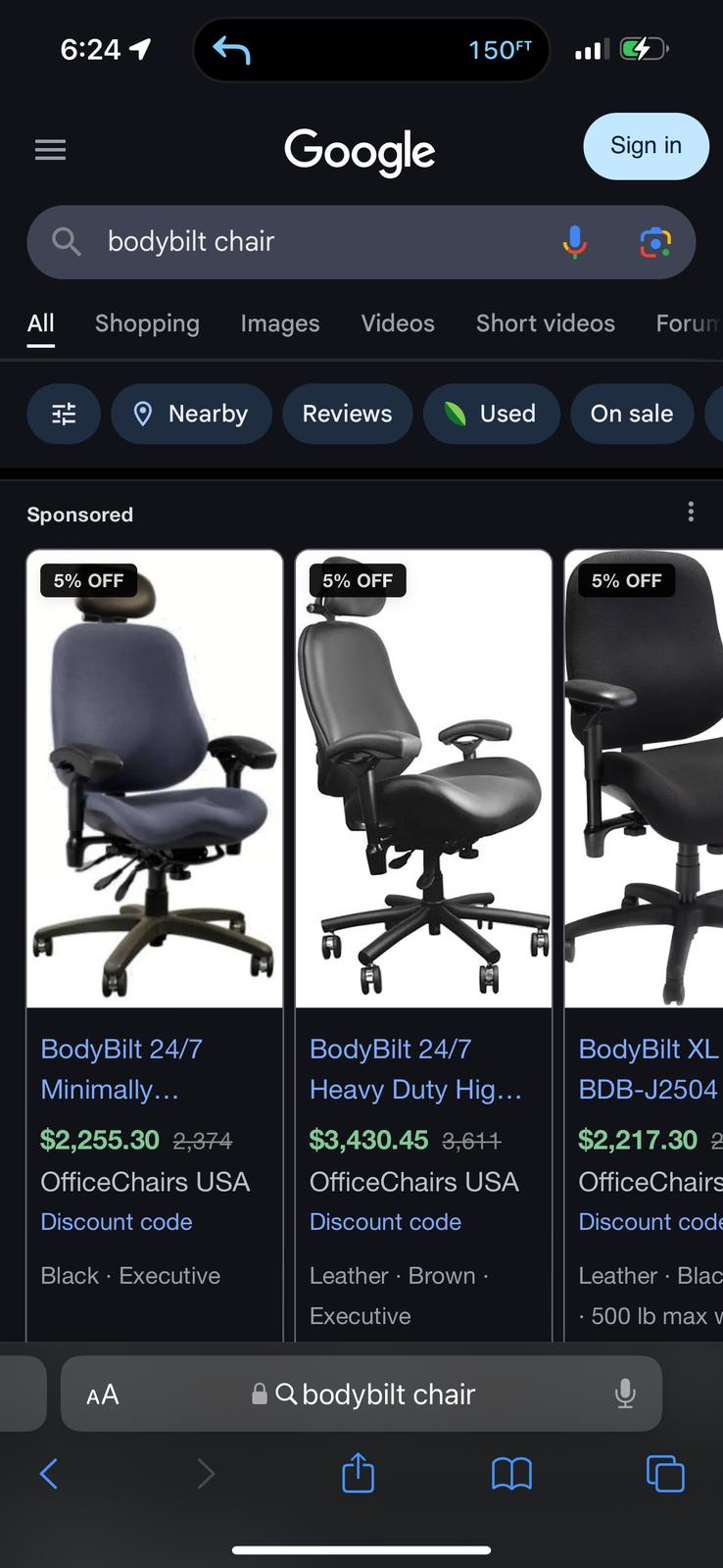This screenshot has height=1568, width=723.
Task: Open the search filters settings chip
Action: 64,414
